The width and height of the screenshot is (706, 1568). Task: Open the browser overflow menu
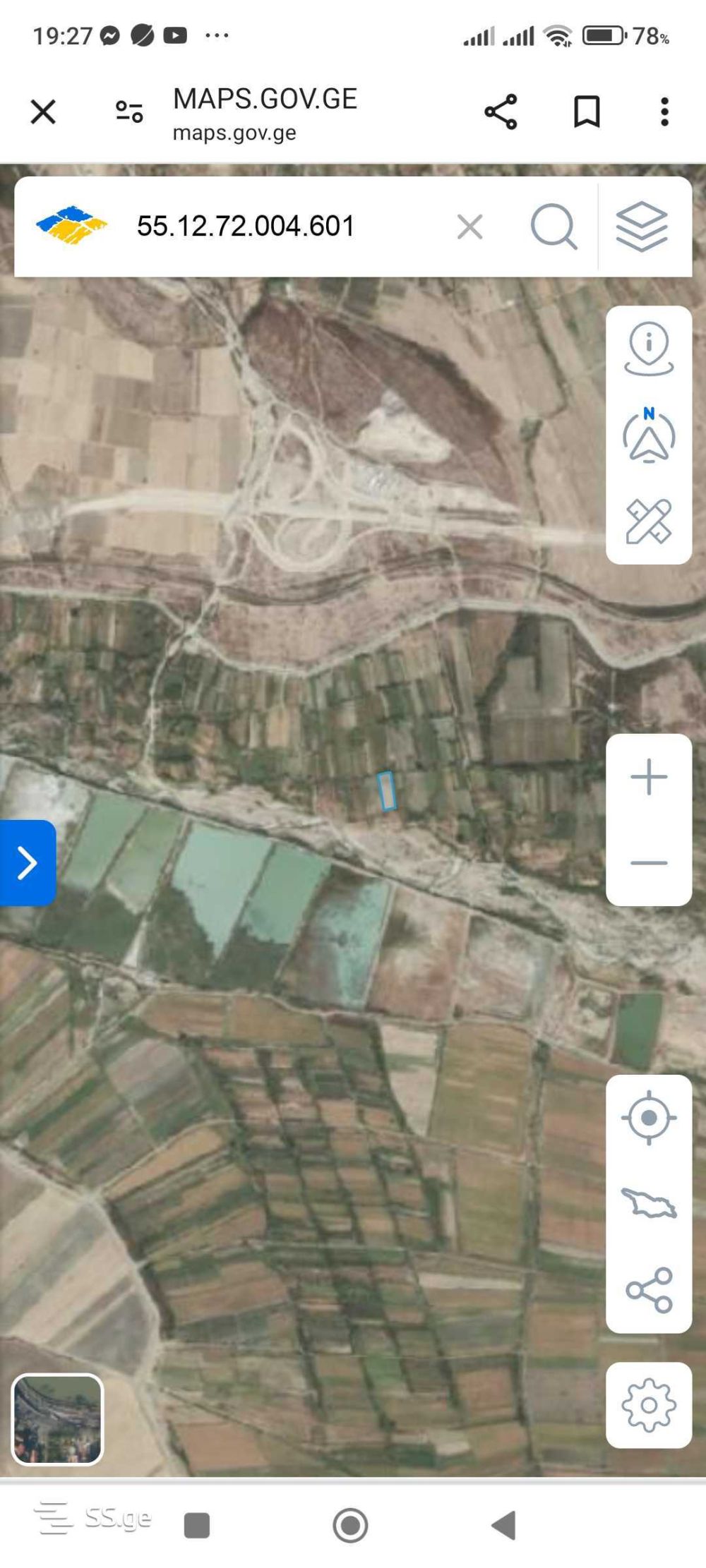pyautogui.click(x=664, y=111)
